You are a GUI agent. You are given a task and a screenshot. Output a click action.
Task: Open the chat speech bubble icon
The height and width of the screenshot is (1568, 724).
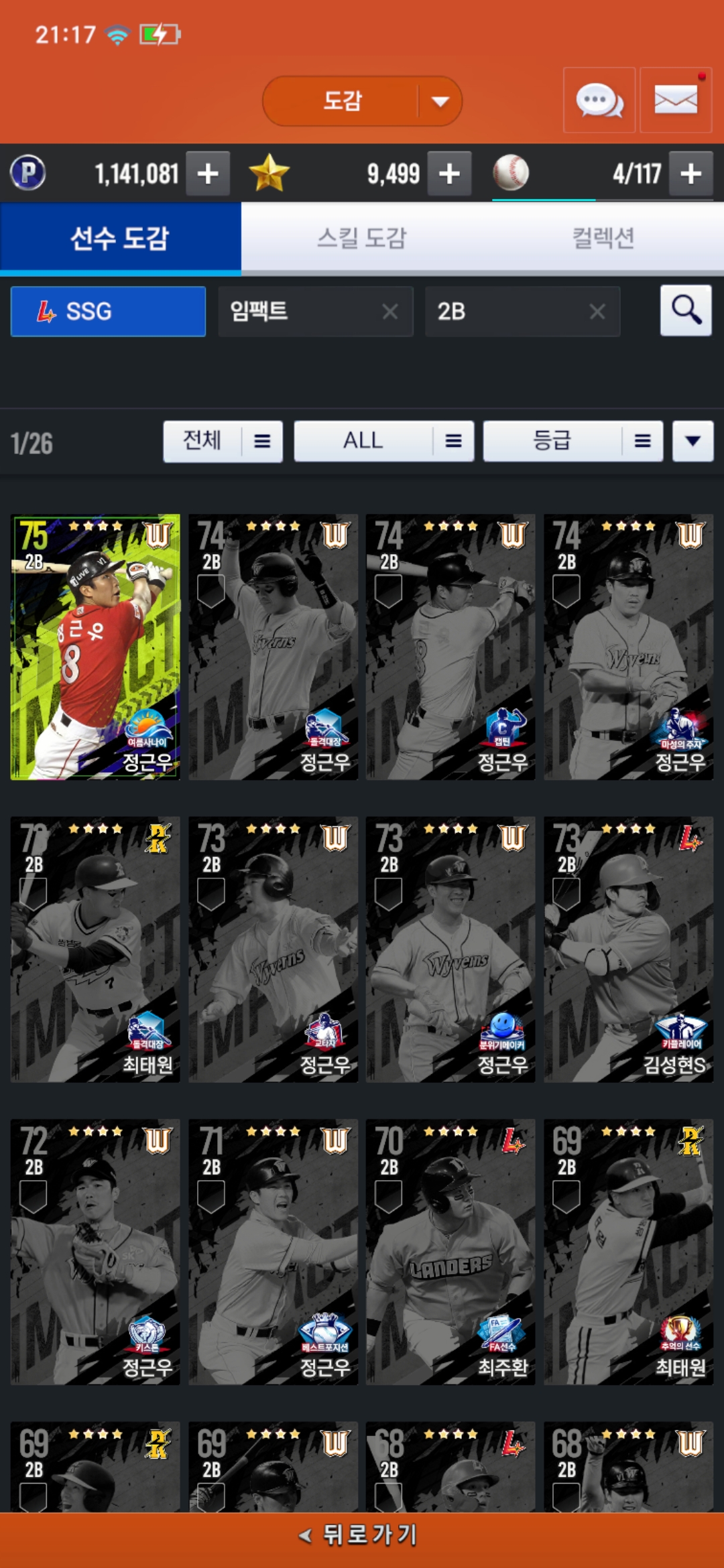599,101
